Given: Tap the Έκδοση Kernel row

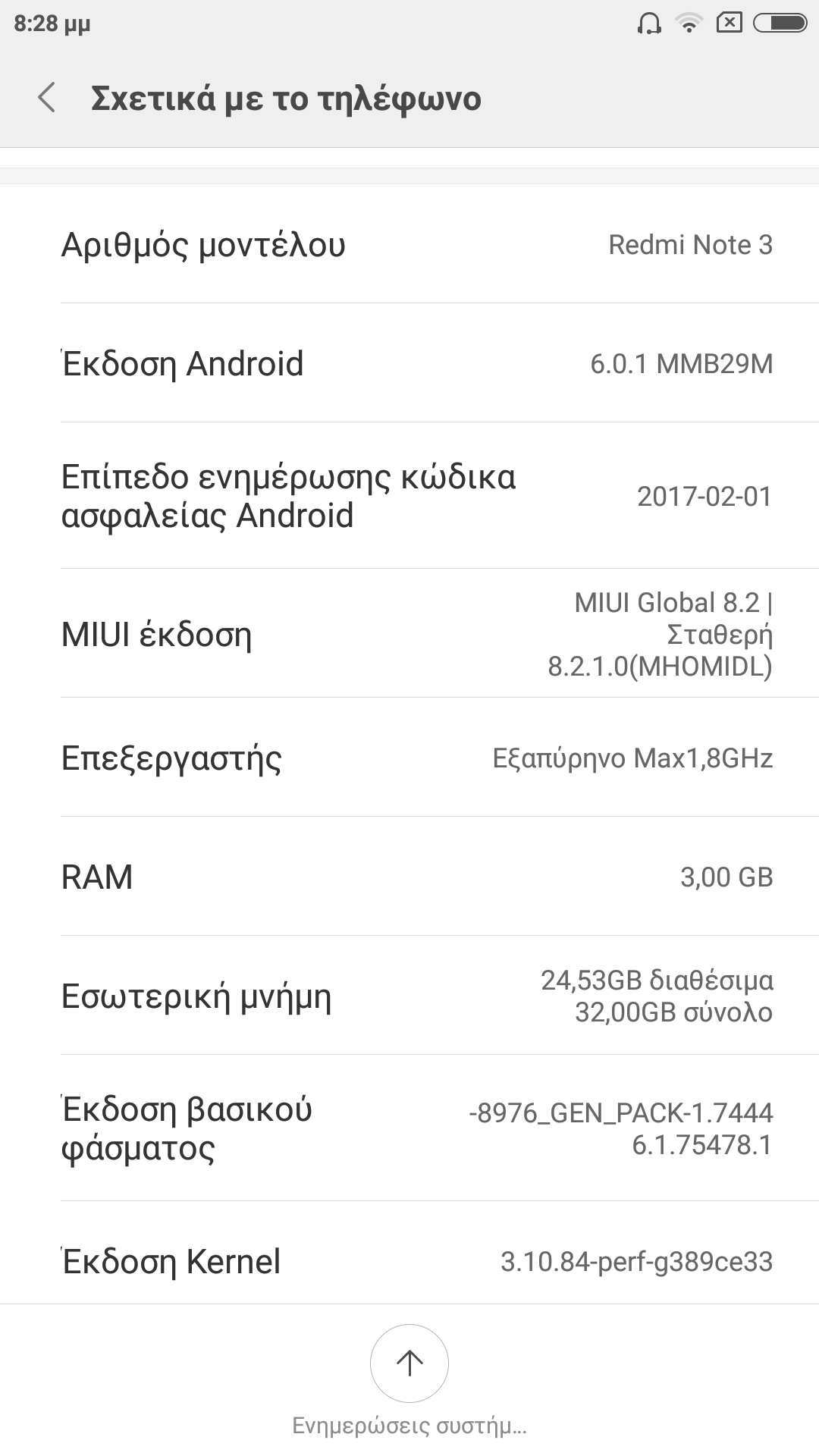Looking at the screenshot, I should tap(409, 1261).
